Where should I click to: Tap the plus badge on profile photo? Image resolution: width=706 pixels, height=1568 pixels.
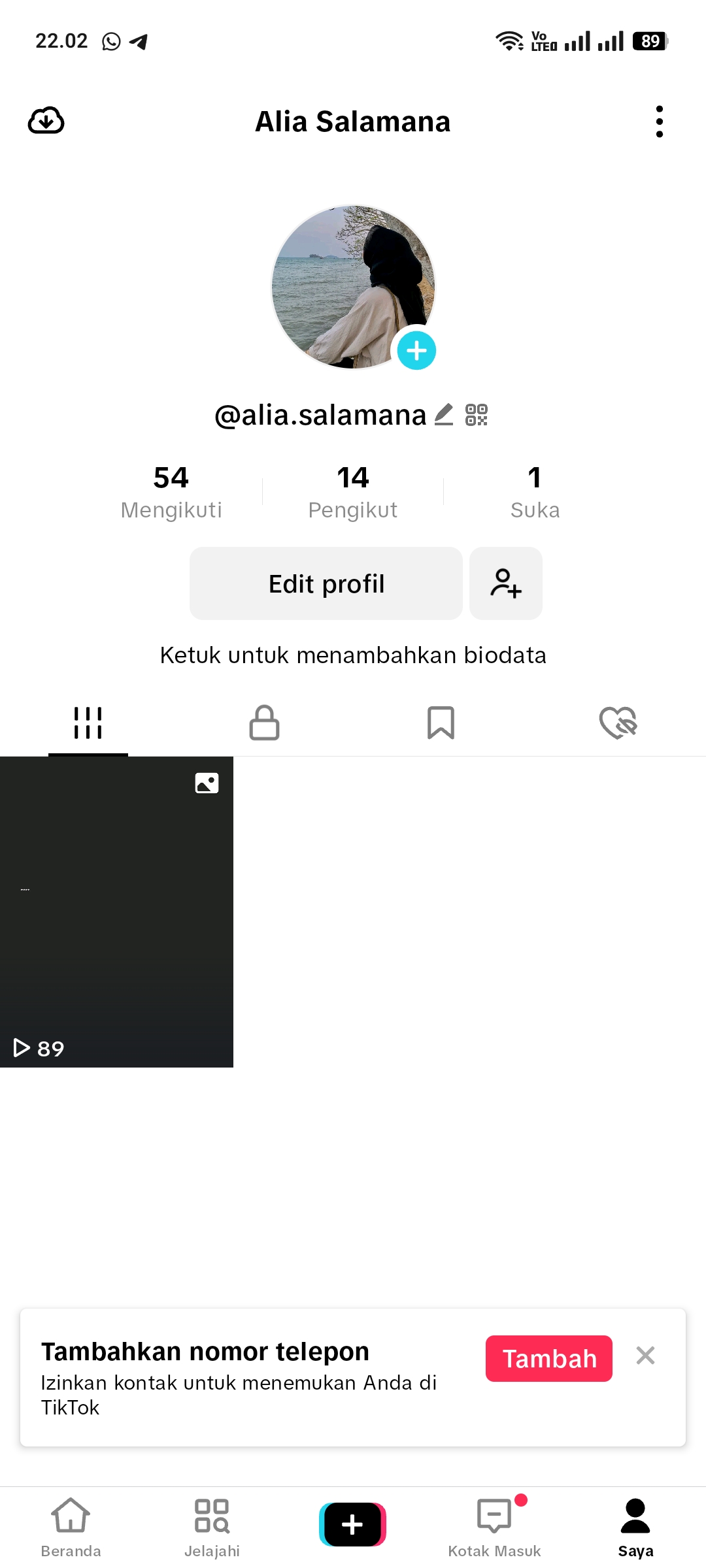416,351
